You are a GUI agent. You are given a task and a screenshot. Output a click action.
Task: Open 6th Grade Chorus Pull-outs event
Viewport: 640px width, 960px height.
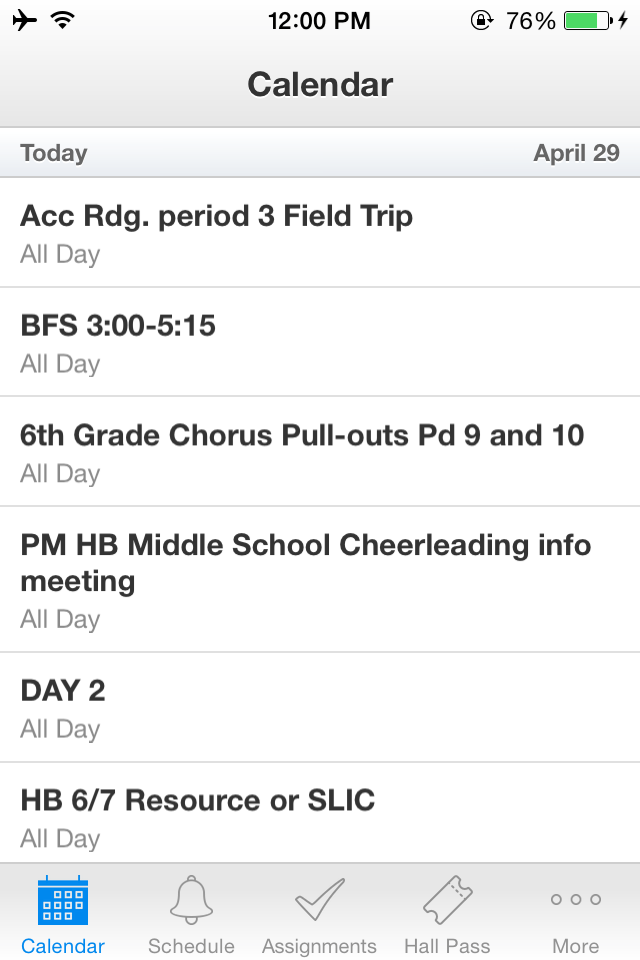(x=320, y=452)
